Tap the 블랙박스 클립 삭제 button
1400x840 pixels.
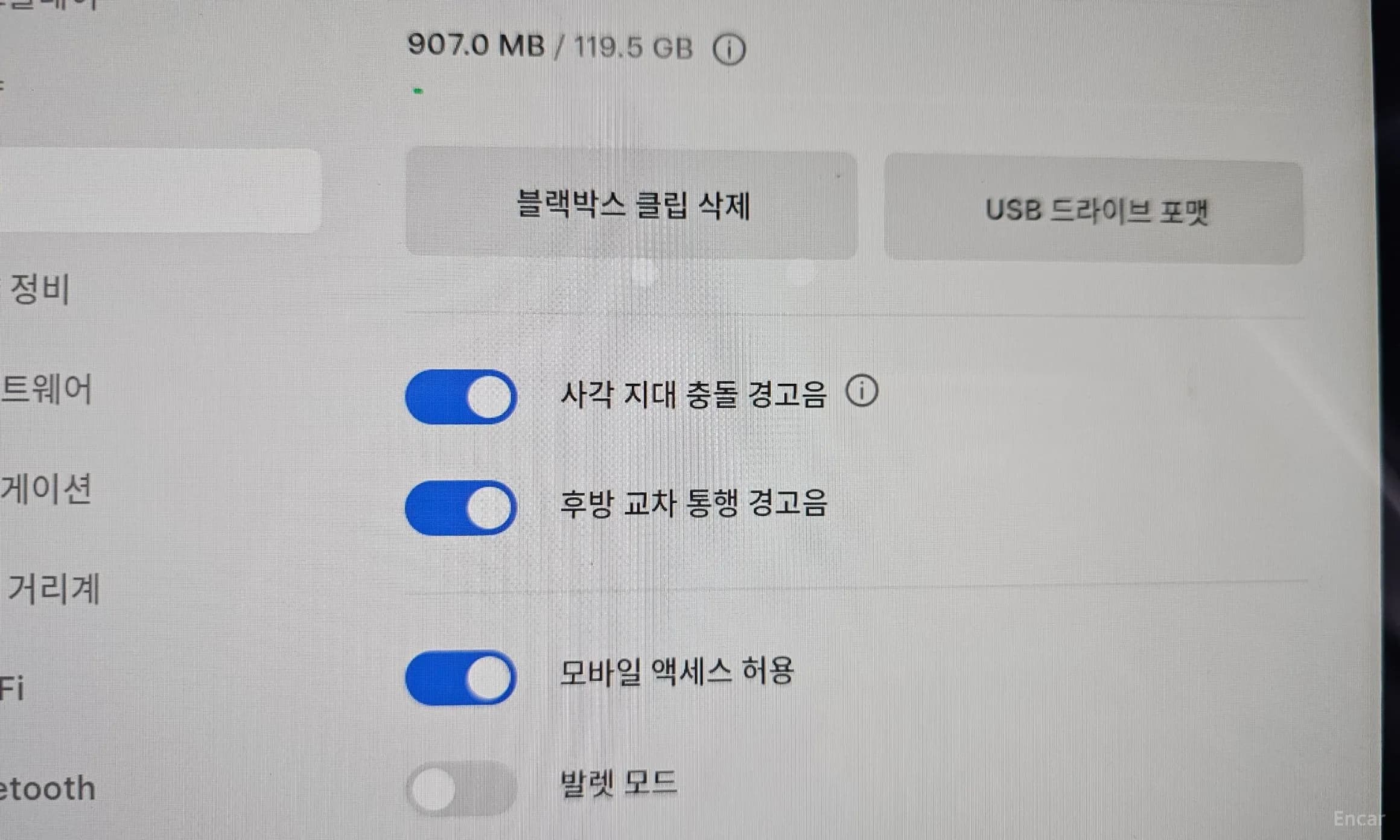point(631,205)
